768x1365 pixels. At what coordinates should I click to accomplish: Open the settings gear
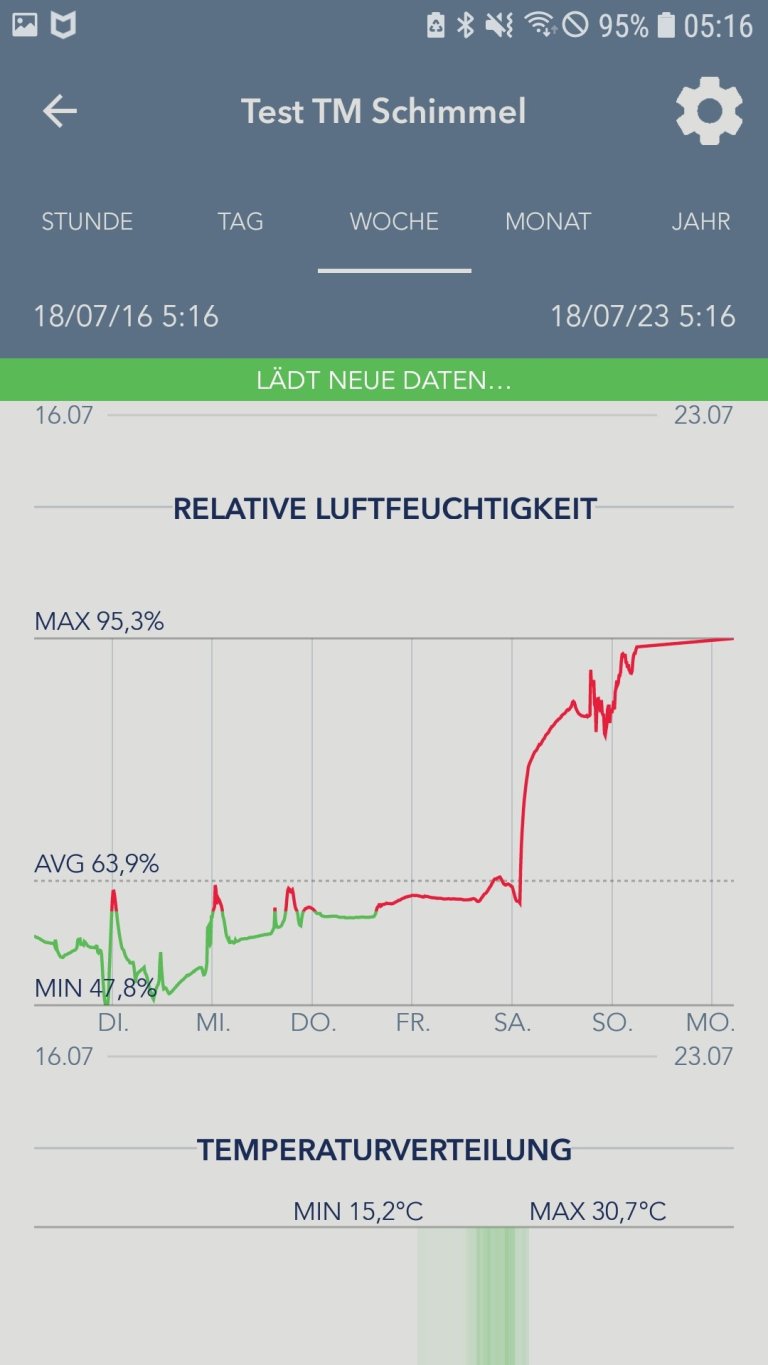tap(709, 111)
